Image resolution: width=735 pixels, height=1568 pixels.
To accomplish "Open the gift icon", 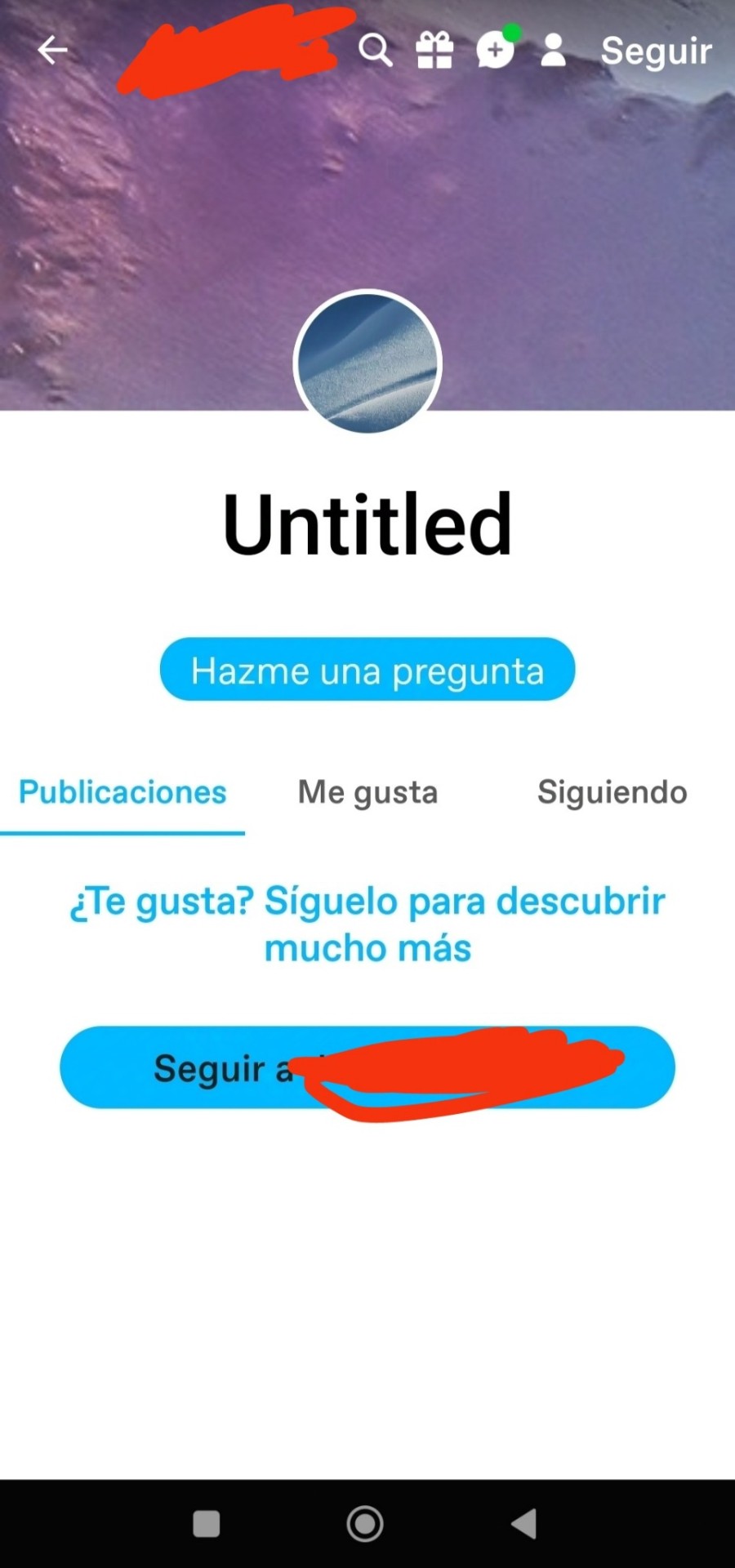I will click(x=434, y=50).
